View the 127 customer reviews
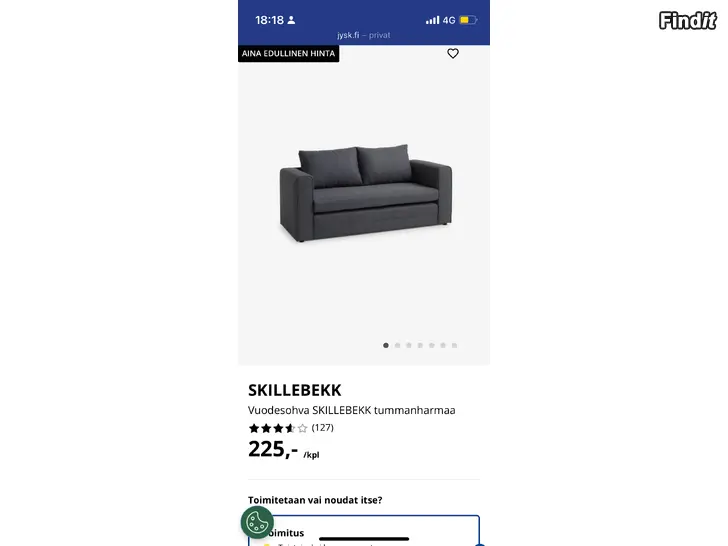 click(x=322, y=428)
